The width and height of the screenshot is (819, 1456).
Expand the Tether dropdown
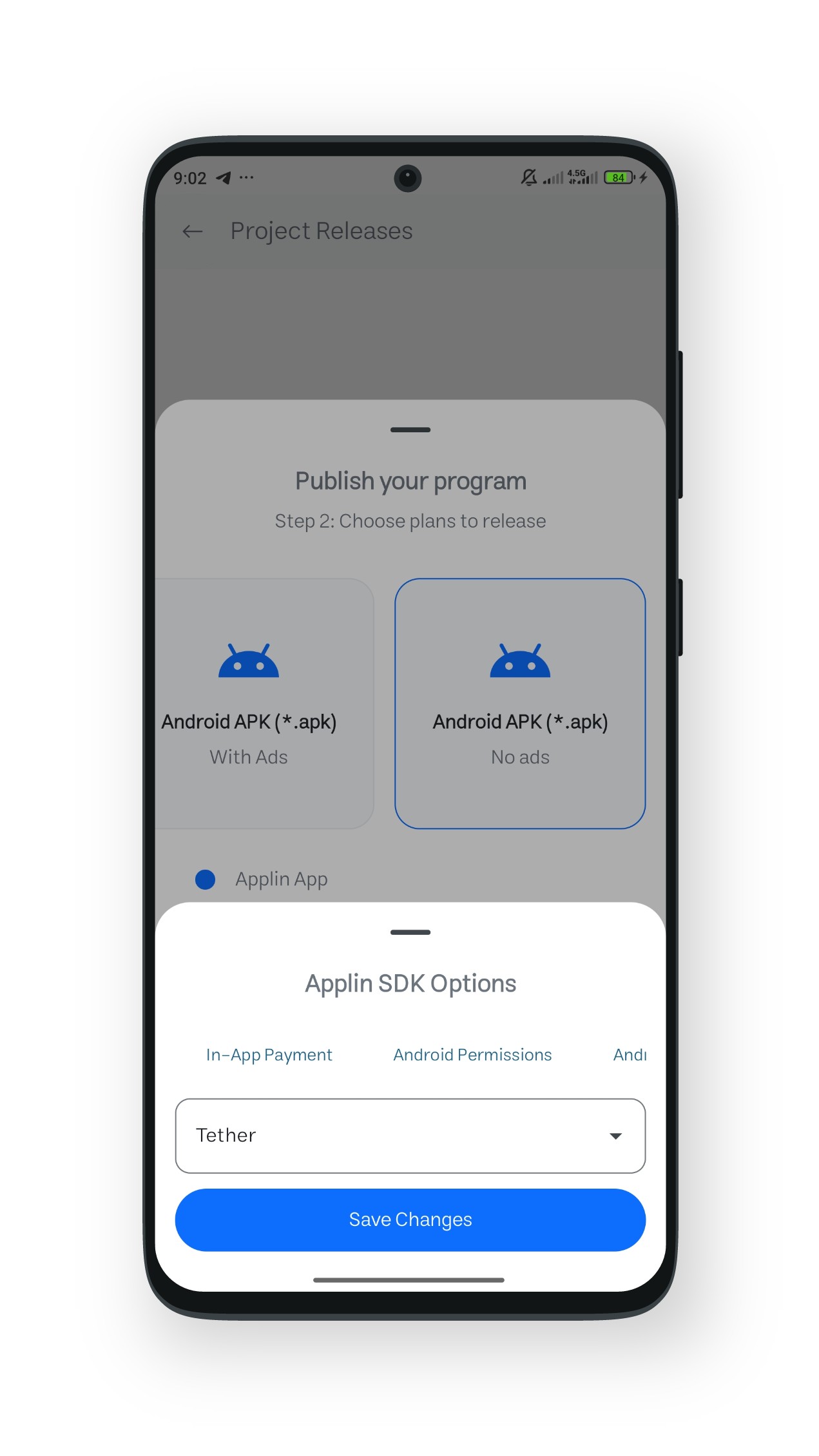tap(410, 1135)
